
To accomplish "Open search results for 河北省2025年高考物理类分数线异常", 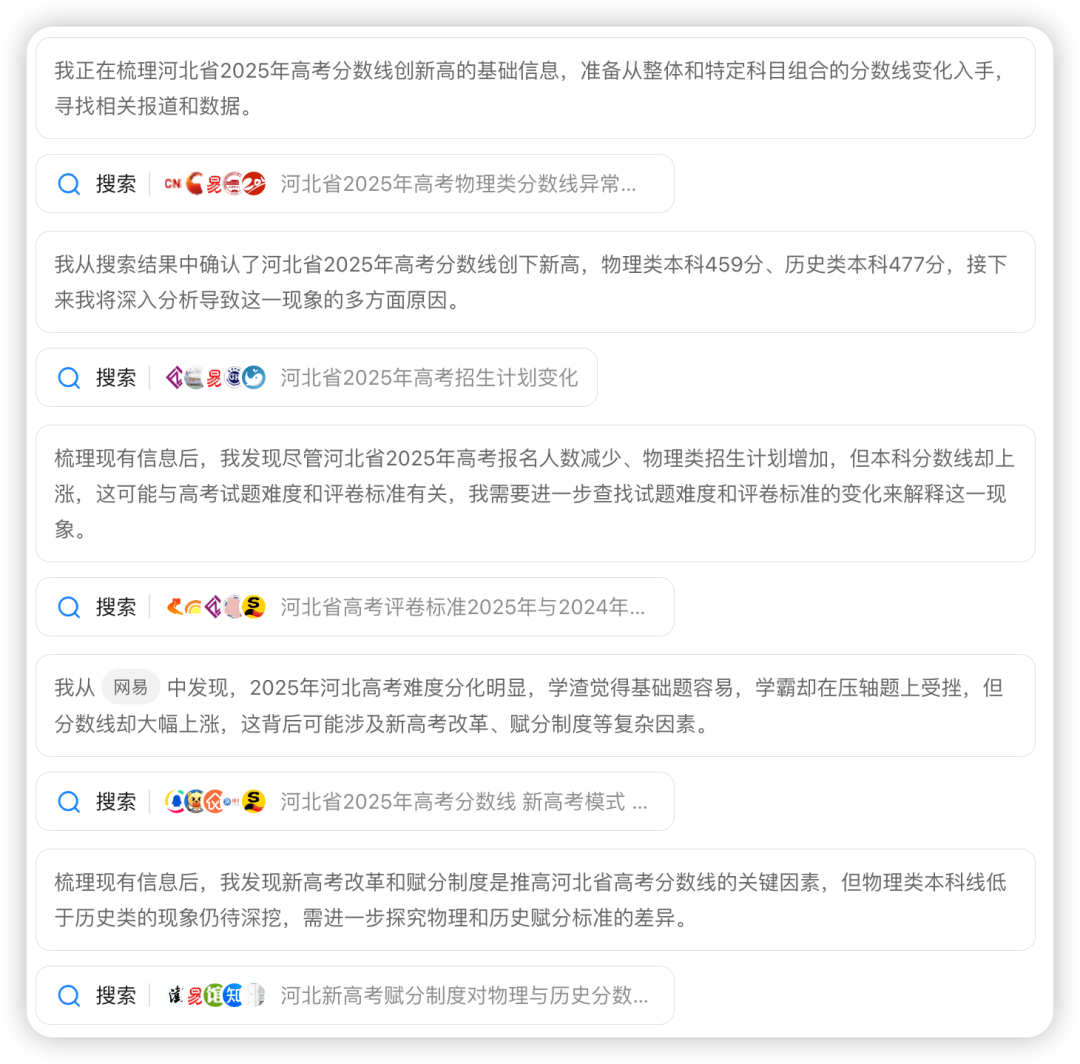I will pyautogui.click(x=355, y=184).
